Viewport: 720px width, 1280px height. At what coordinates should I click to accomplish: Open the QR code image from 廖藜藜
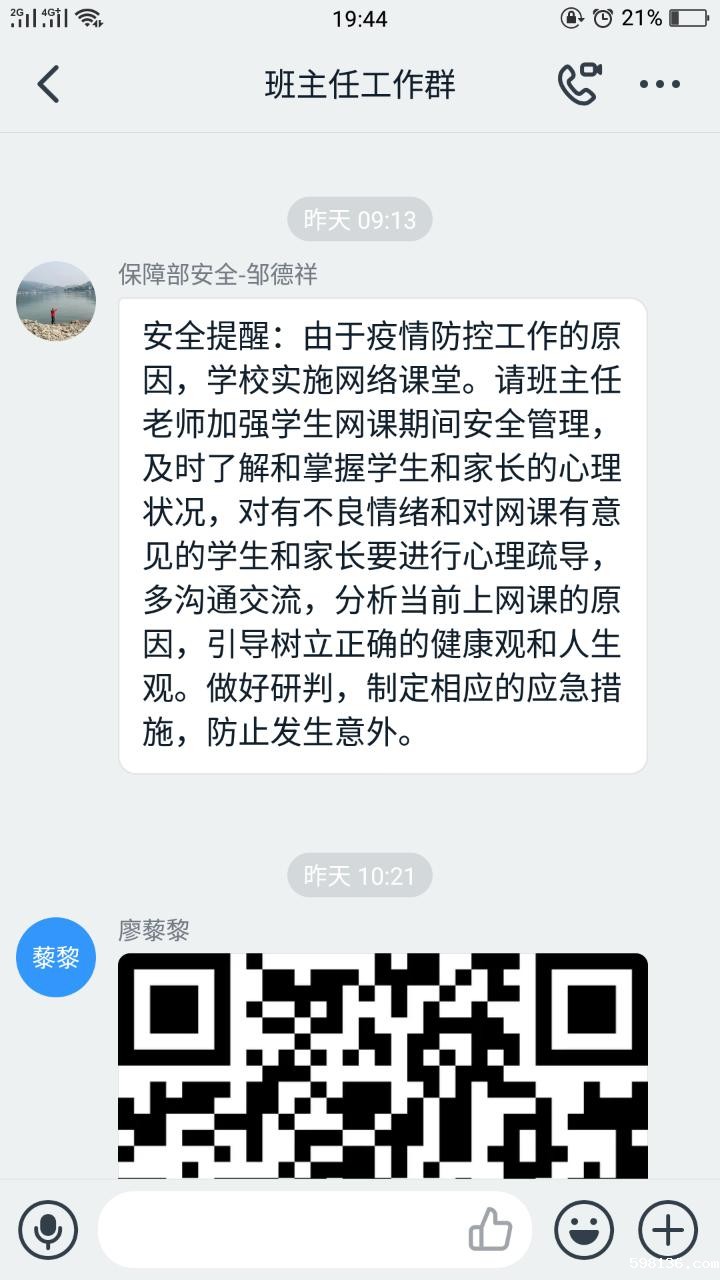383,1065
